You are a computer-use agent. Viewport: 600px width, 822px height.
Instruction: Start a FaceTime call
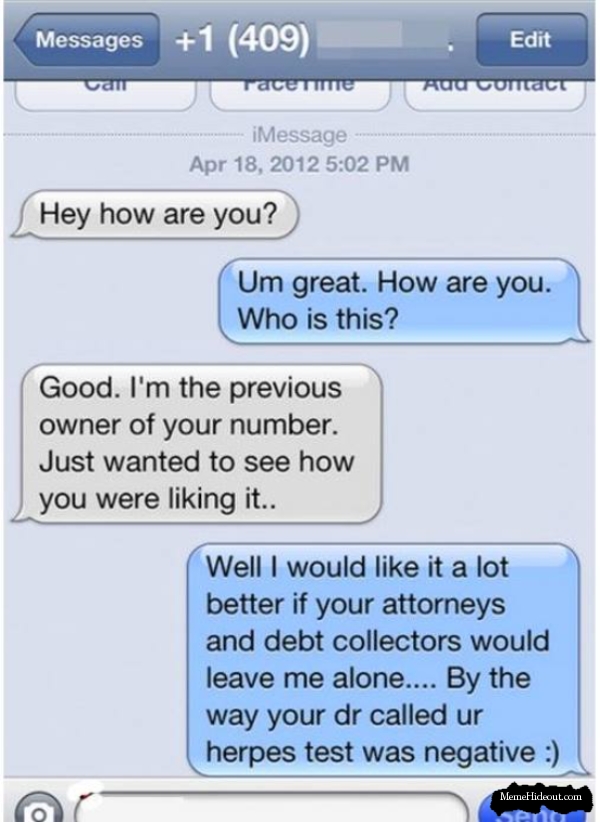[x=301, y=90]
